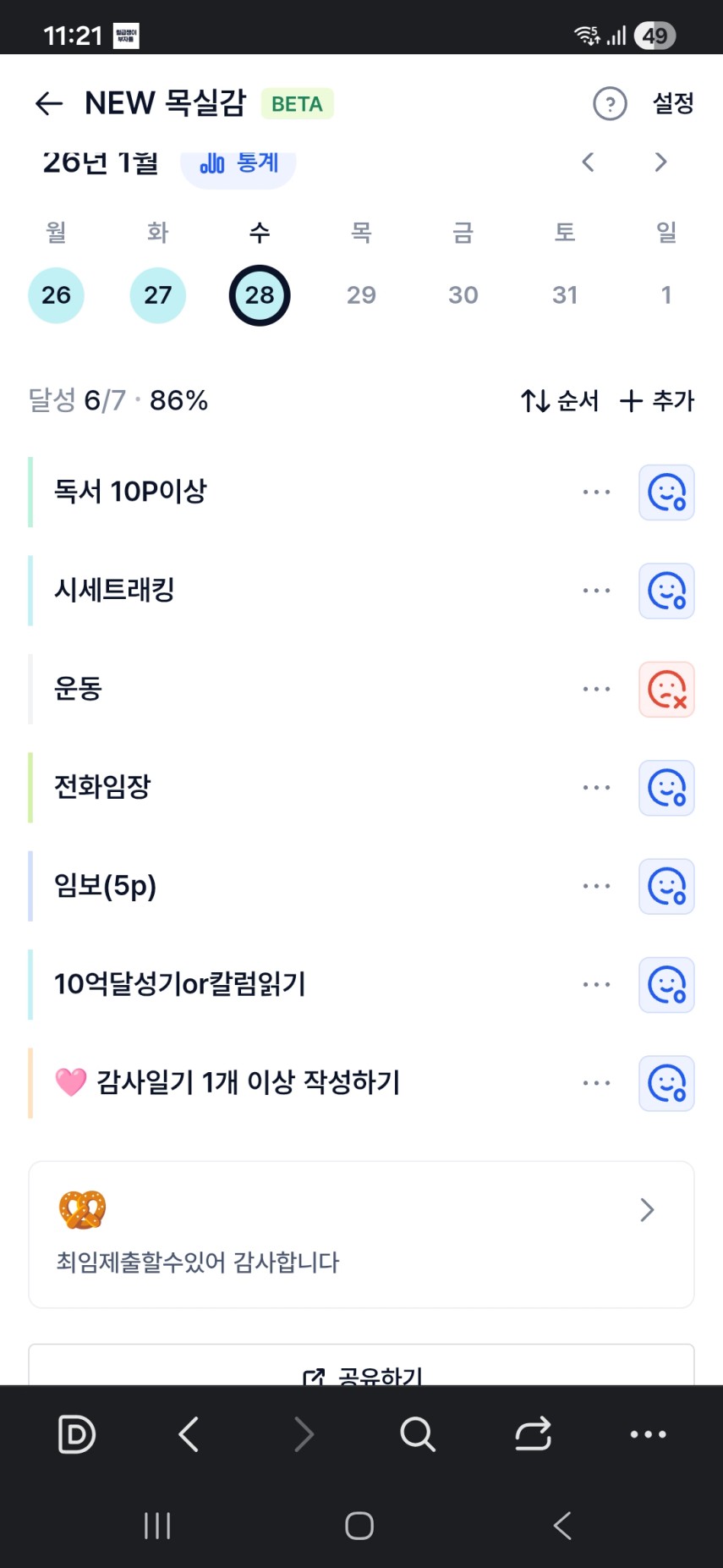Go to the next week arrow
Screen dimensions: 723x1568
click(661, 162)
